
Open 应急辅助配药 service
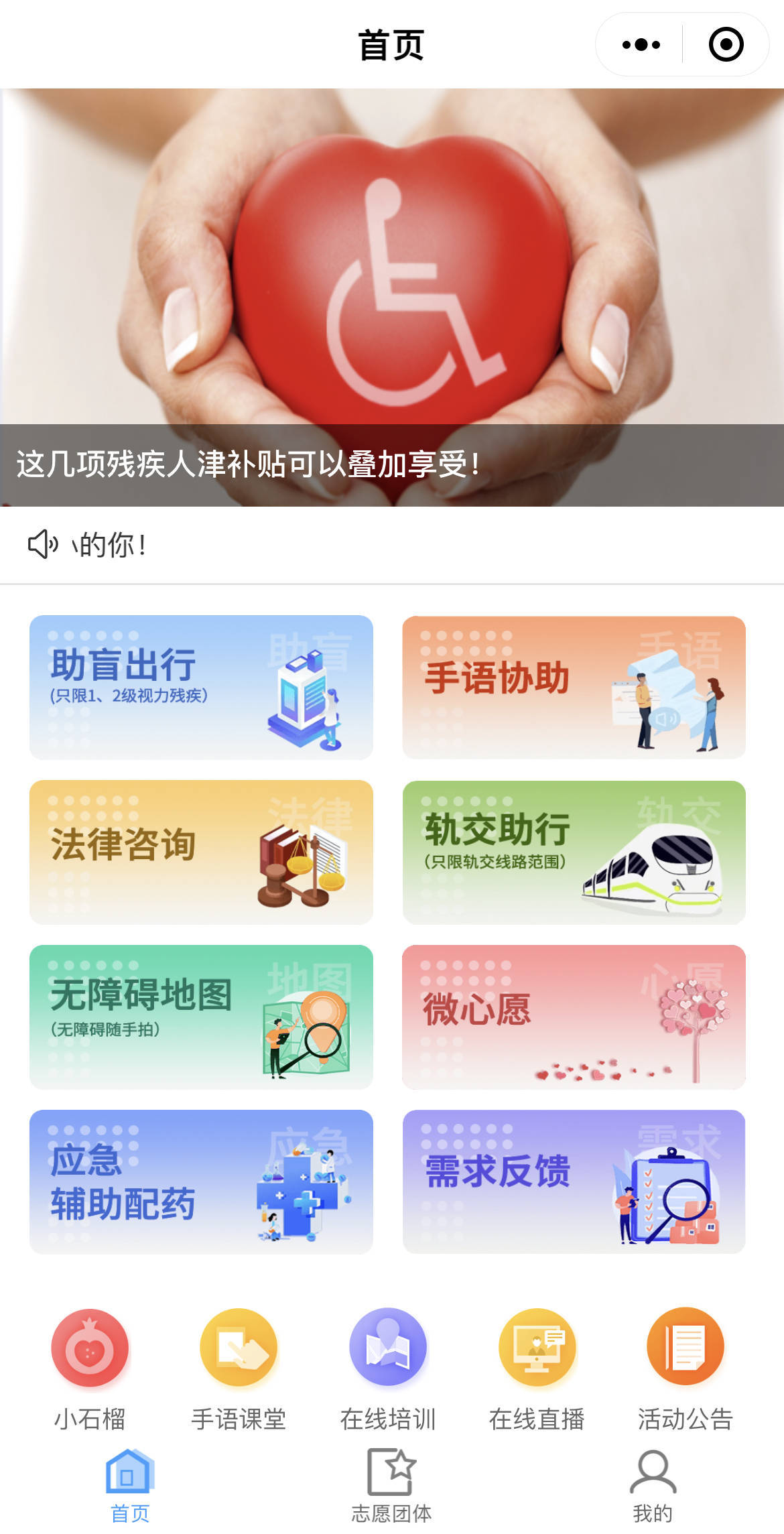pos(201,1181)
